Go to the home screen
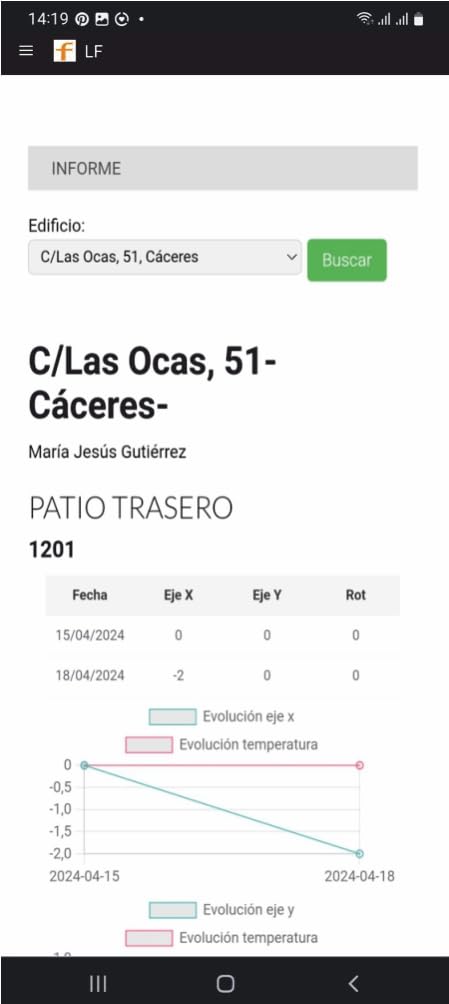Screen dimensions: 449x1004 pyautogui.click(x=225, y=984)
